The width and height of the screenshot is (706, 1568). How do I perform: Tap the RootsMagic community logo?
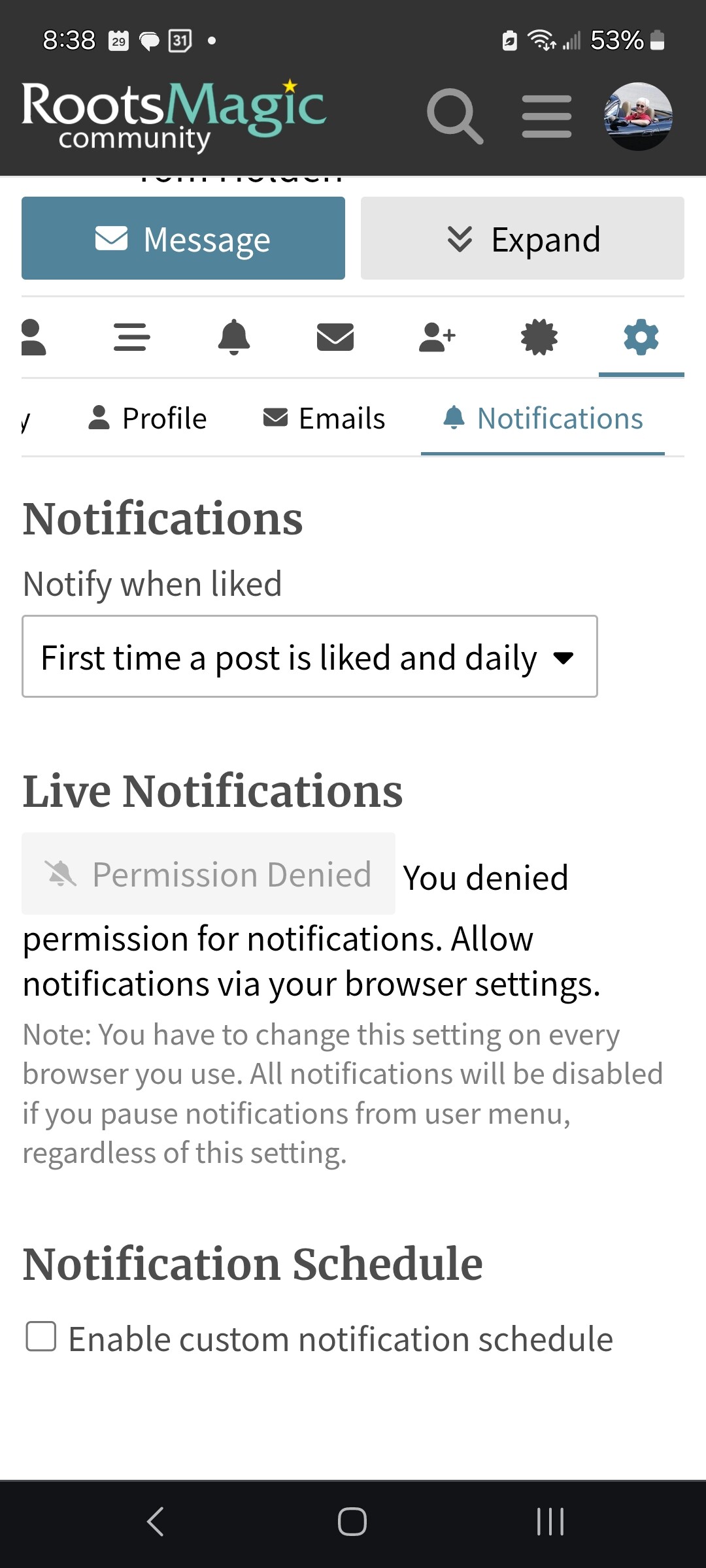173,116
